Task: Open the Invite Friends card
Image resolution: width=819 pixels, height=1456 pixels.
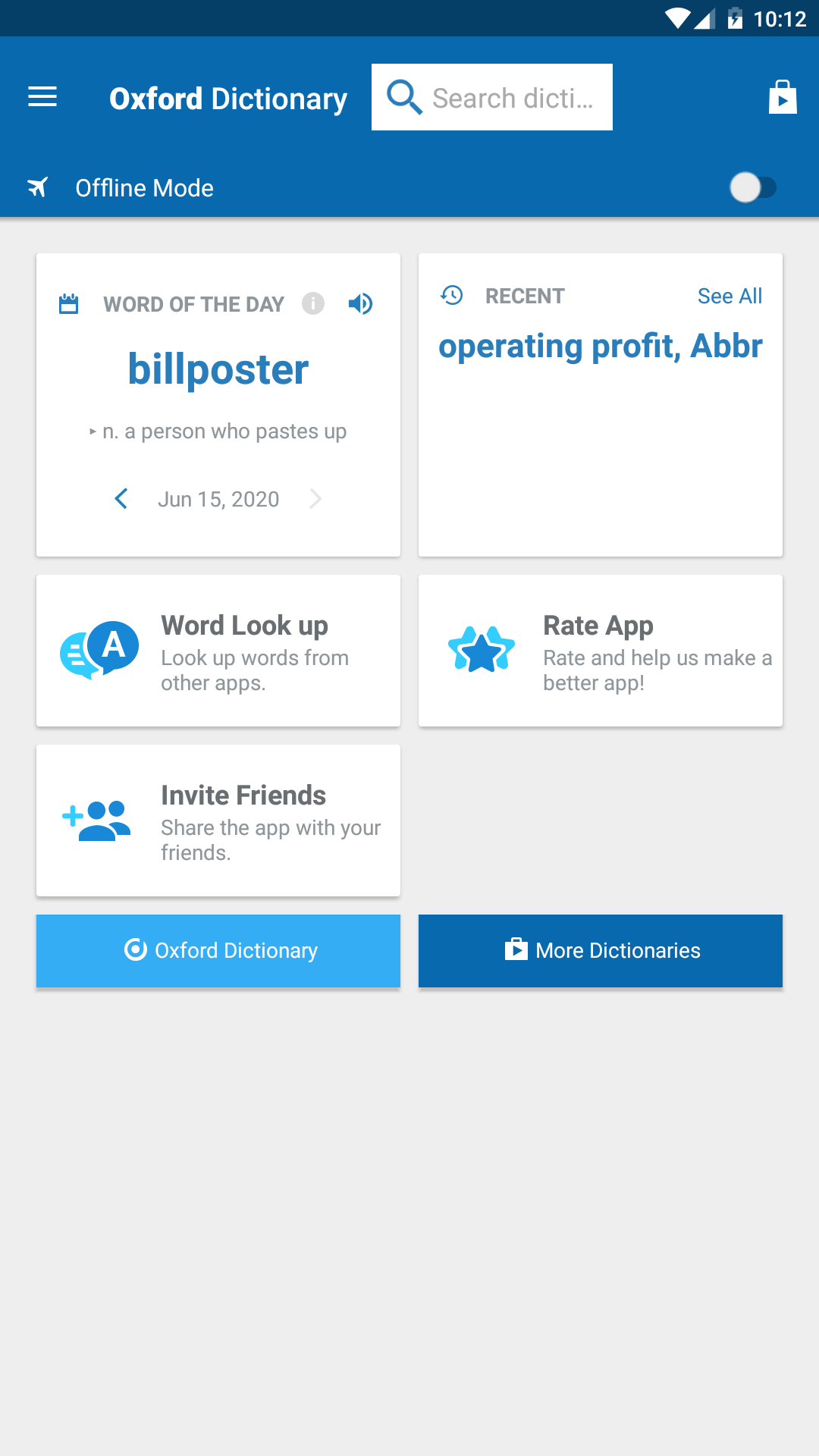Action: pos(218,821)
